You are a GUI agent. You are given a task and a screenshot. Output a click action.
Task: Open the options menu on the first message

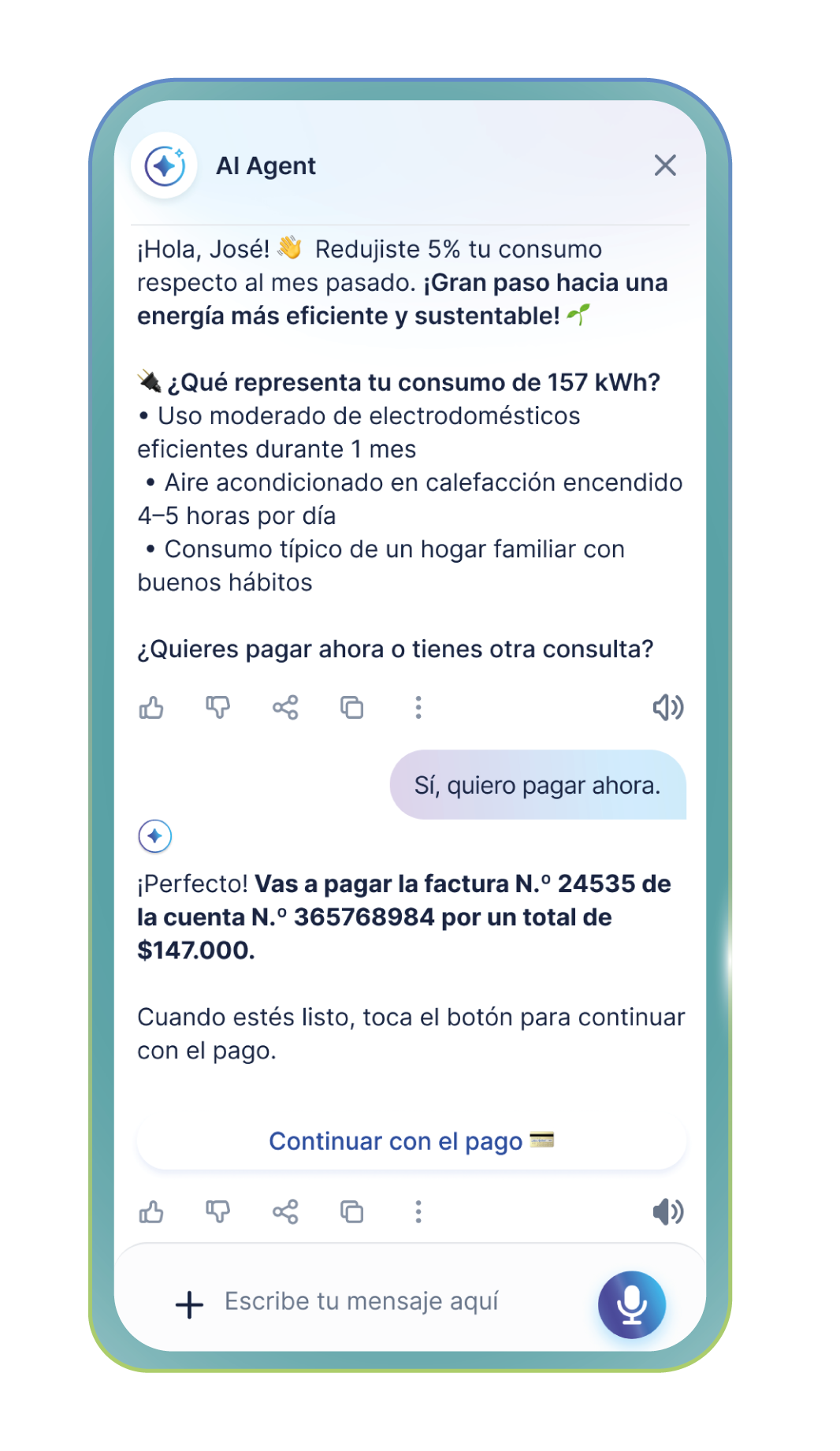point(418,708)
